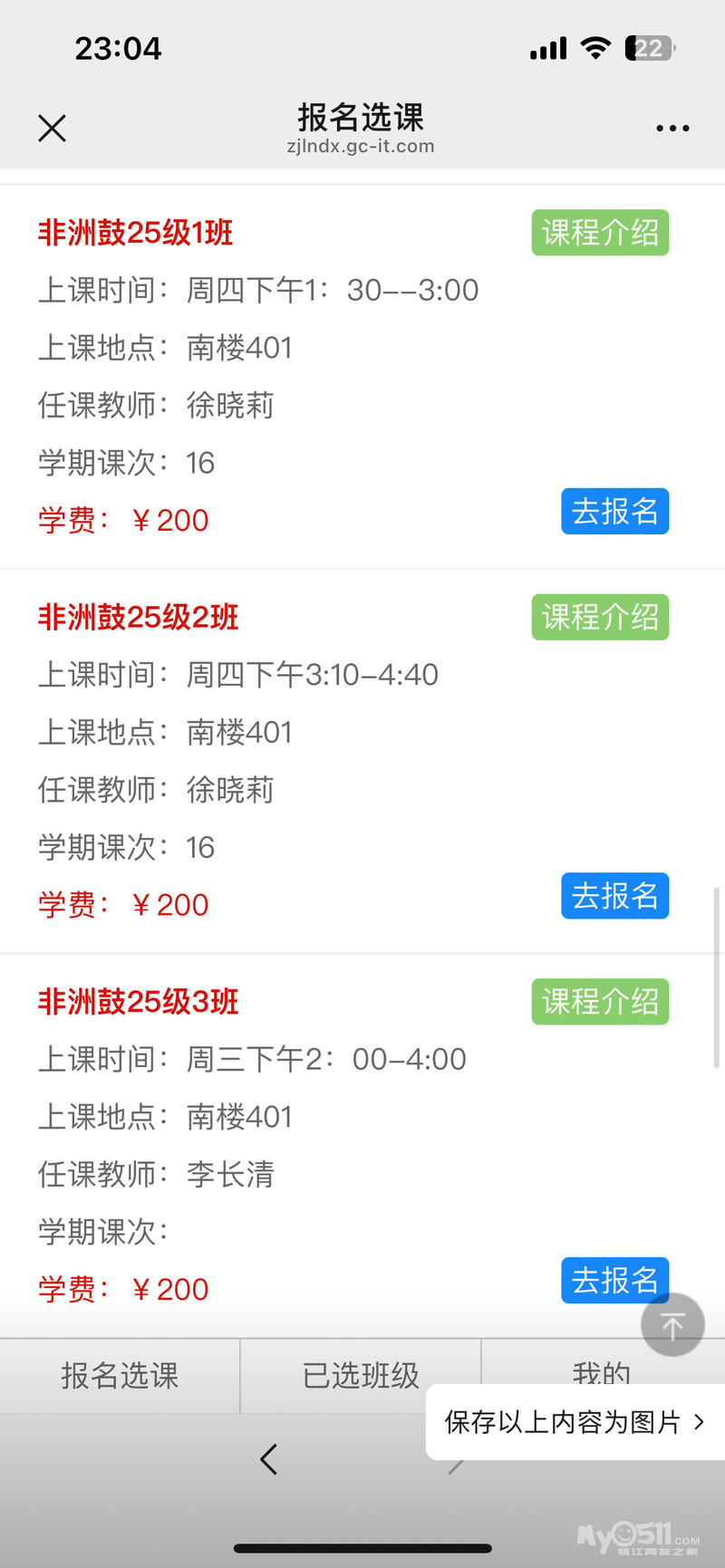Tap 去报名 for 非洲鼓25级1班

coord(614,512)
